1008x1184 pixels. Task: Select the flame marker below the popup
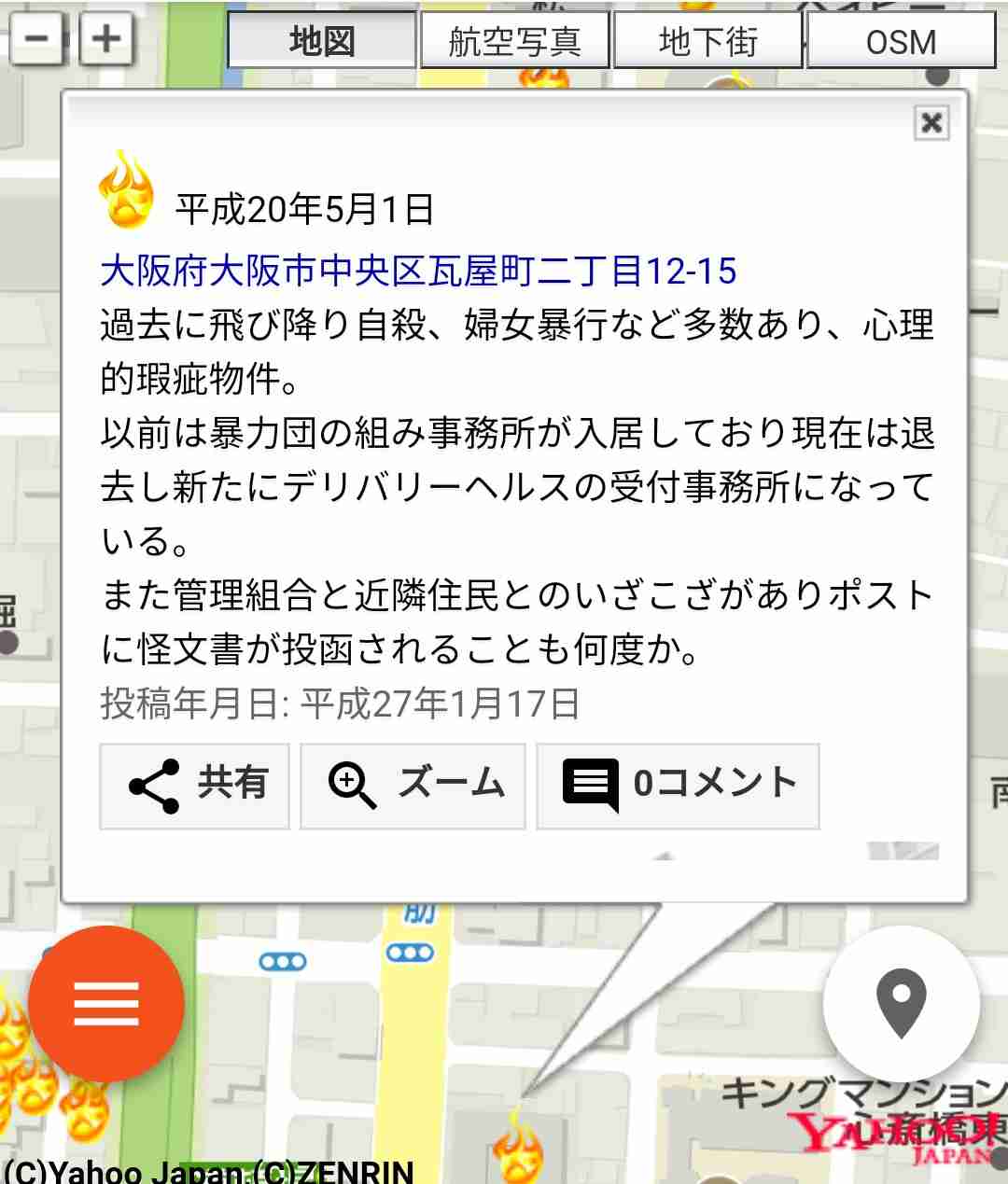tap(516, 1149)
